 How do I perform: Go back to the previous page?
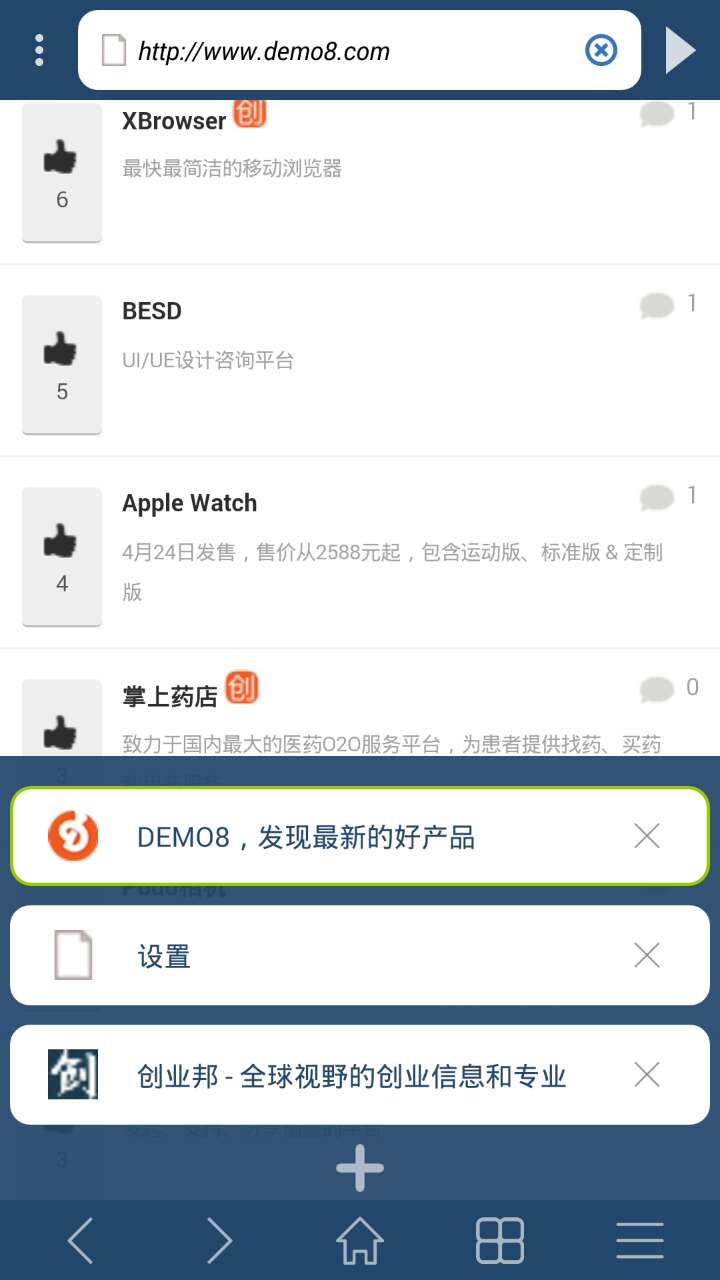click(80, 1241)
